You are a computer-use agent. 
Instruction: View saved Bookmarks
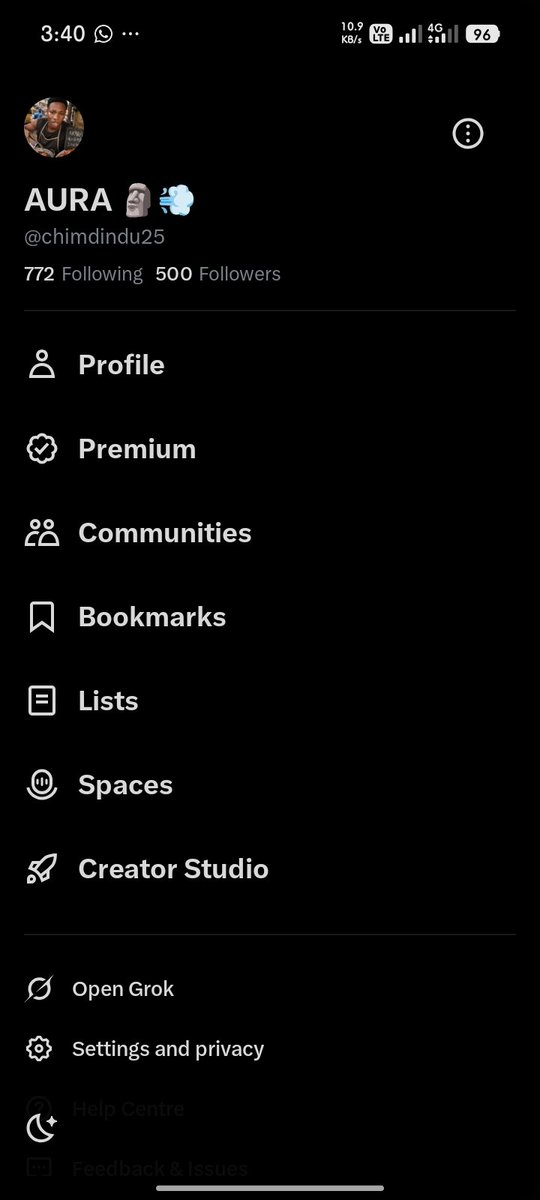[270, 617]
